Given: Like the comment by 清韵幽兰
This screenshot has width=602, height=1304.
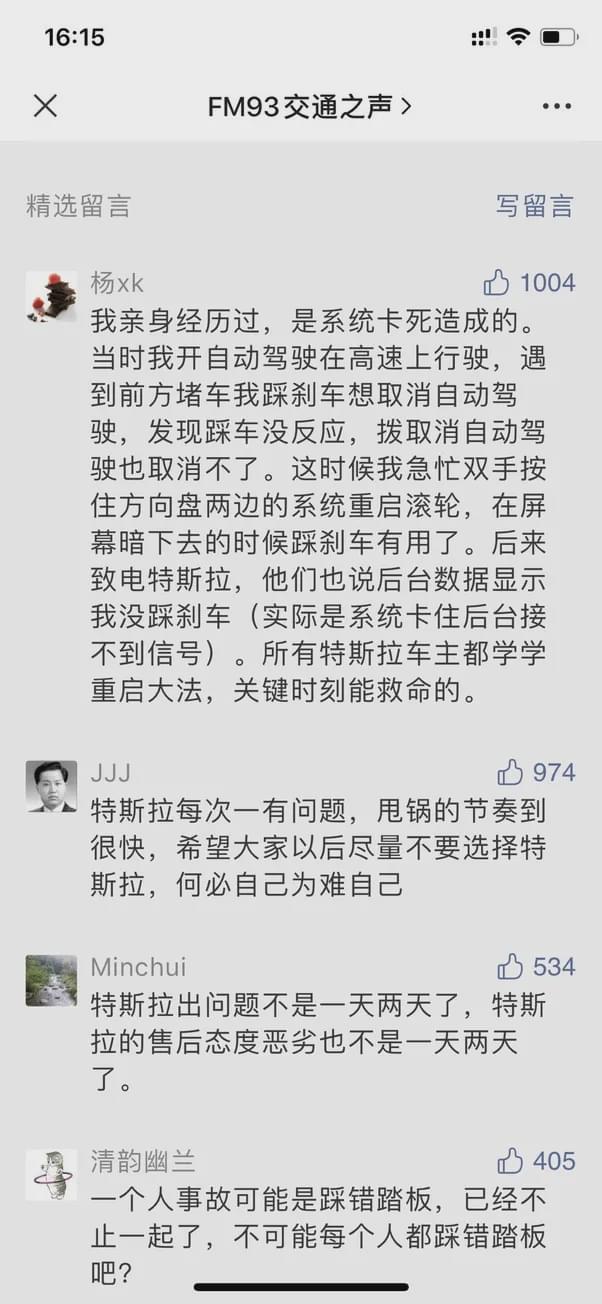Looking at the screenshot, I should 510,1161.
